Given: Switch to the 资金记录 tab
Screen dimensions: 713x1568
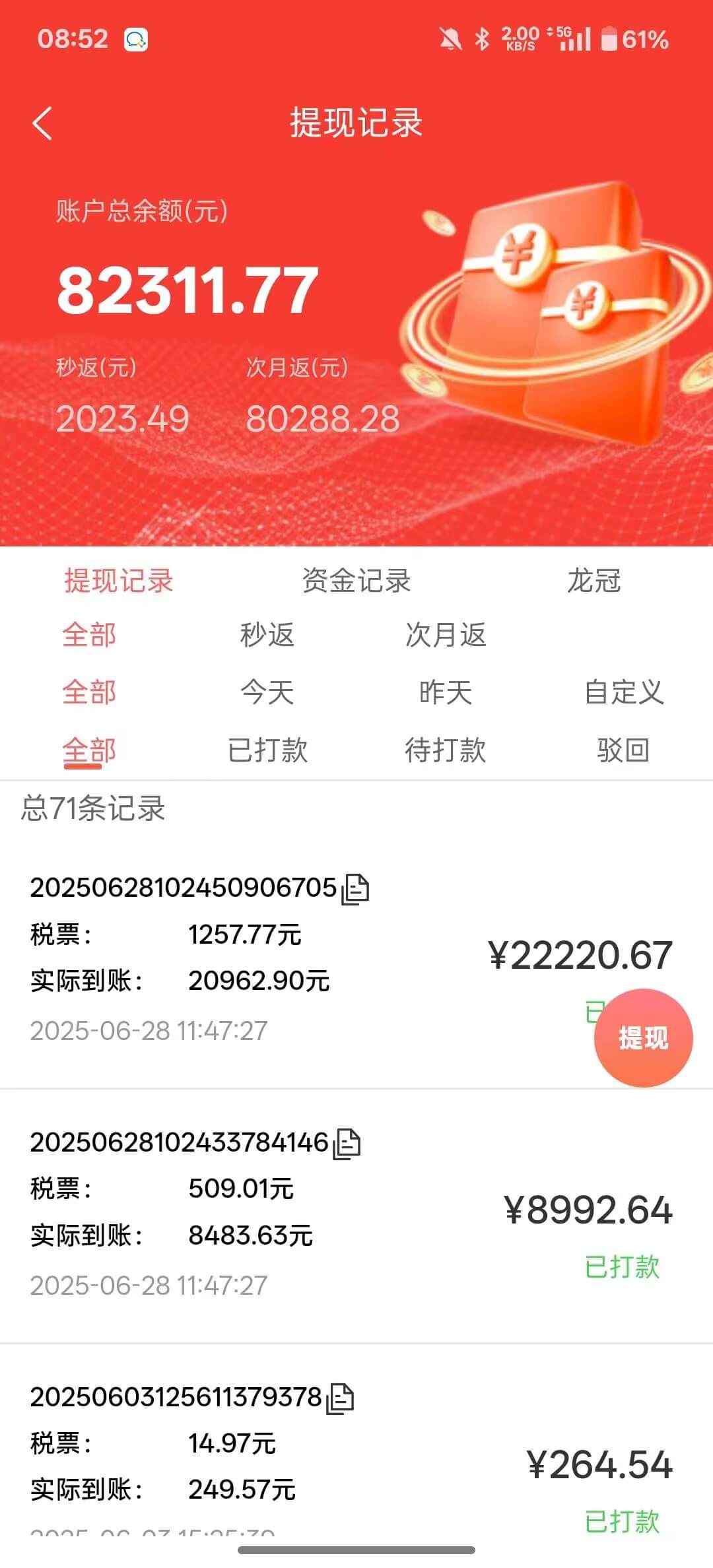Looking at the screenshot, I should point(356,581).
